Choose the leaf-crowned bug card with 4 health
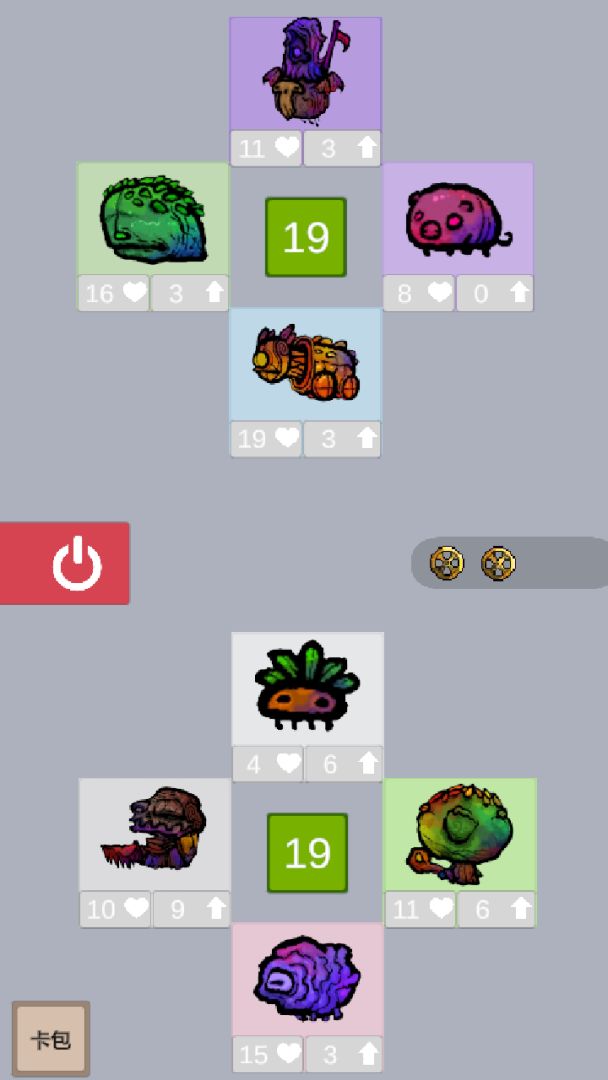The width and height of the screenshot is (608, 1080). tap(307, 689)
